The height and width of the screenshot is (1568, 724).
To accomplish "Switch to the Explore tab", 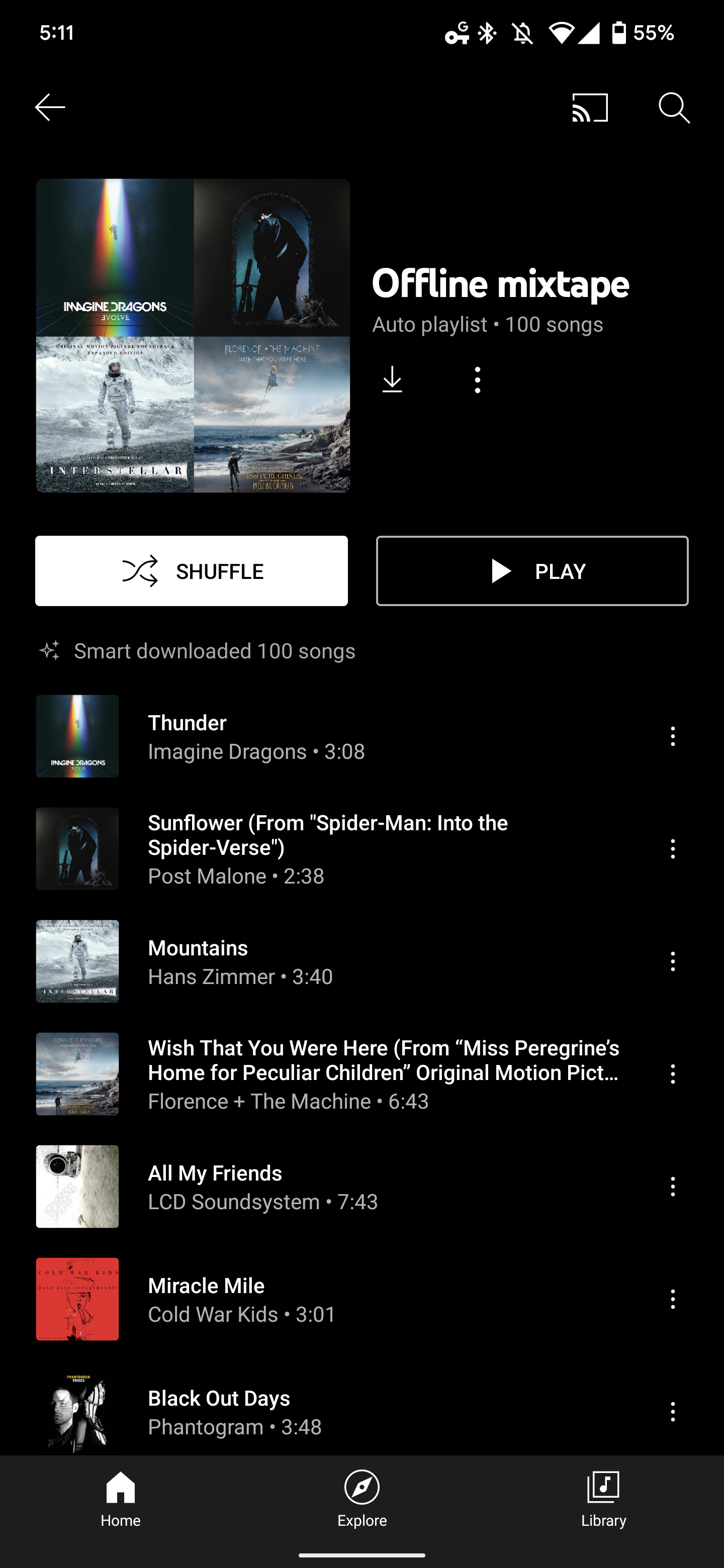I will point(361,1499).
